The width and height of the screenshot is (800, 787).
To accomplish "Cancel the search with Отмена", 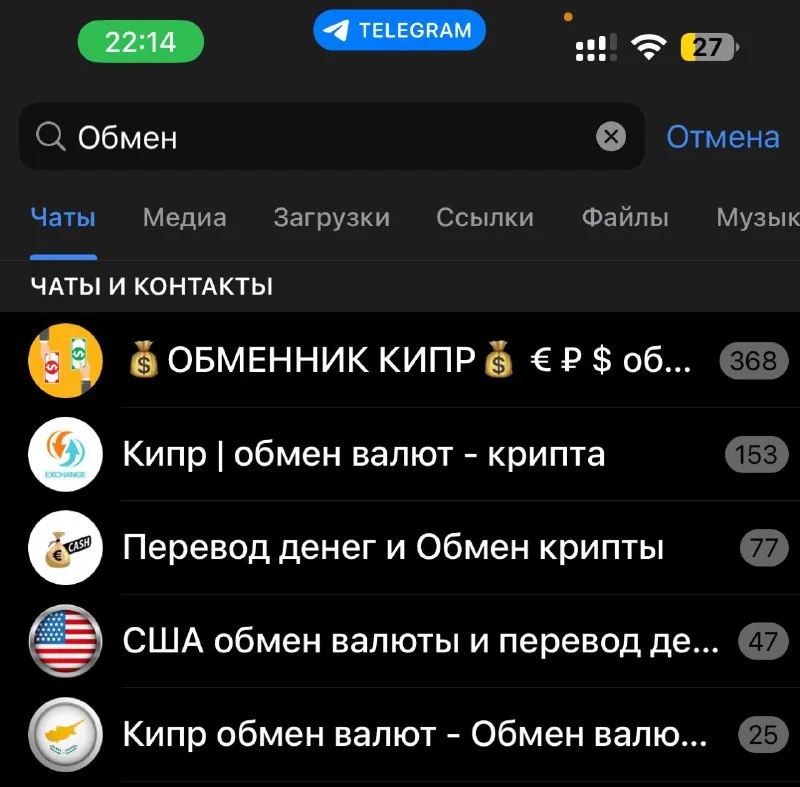I will pyautogui.click(x=722, y=137).
